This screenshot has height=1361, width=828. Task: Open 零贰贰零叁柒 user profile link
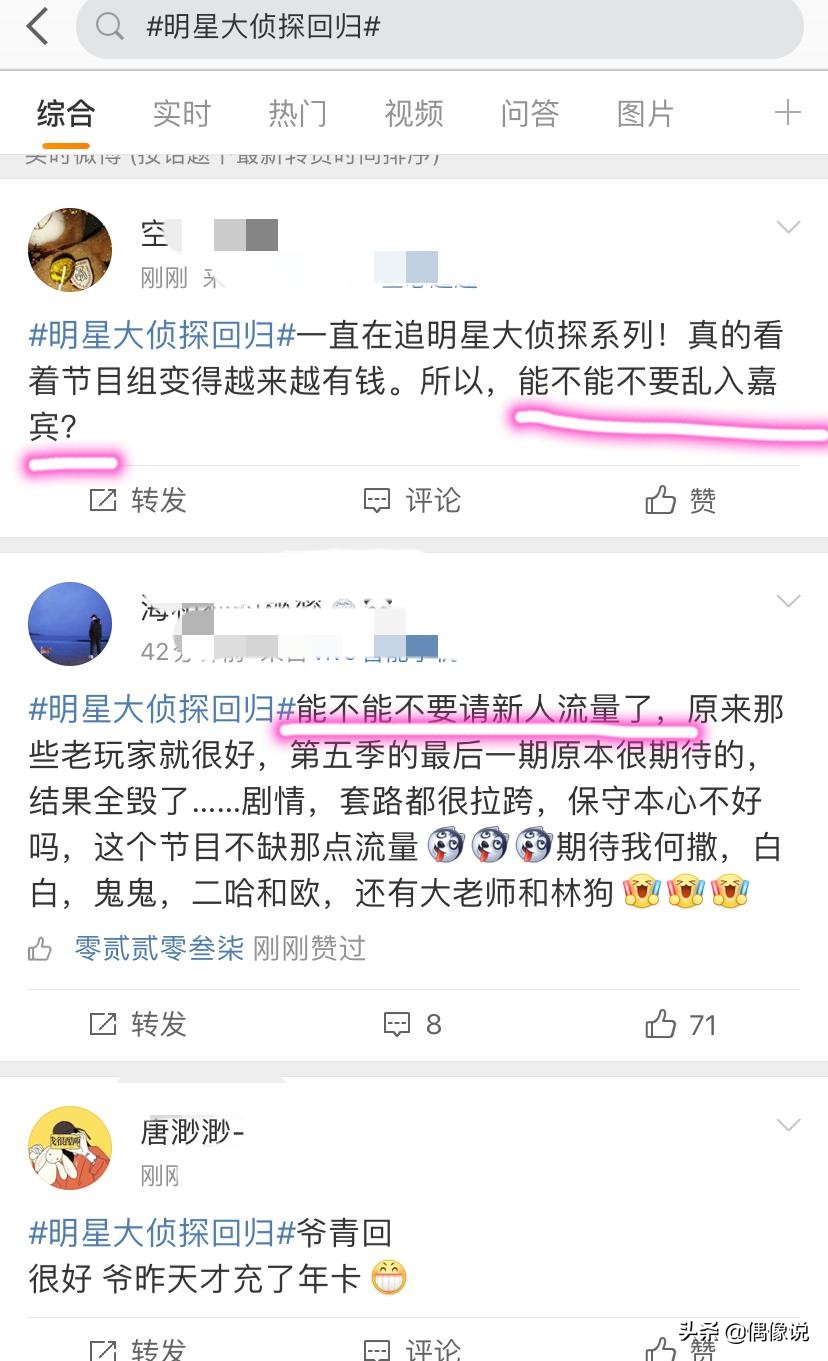(x=159, y=948)
